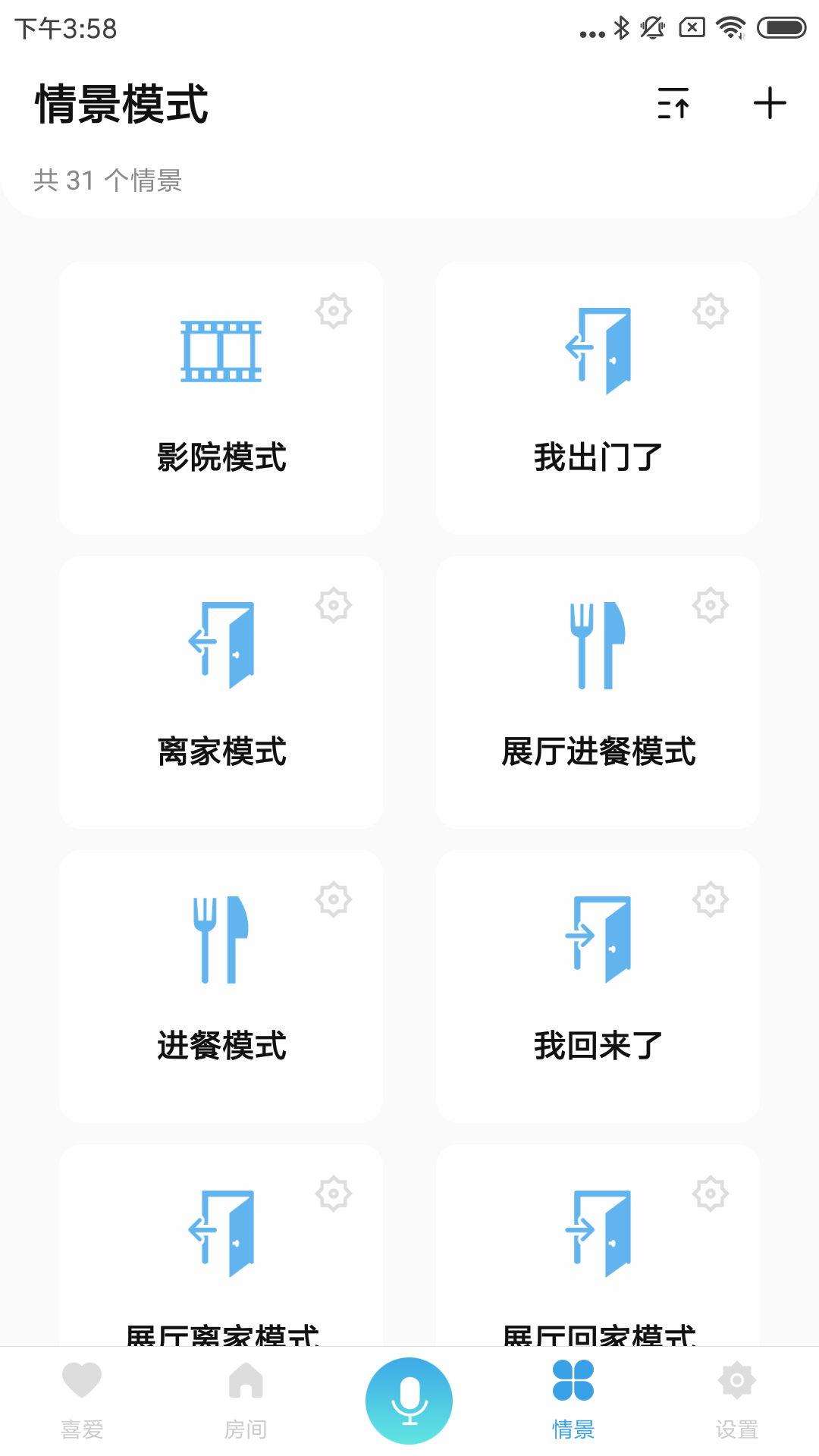This screenshot has height=1456, width=819.
Task: Trigger the 进餐模式 scene
Action: click(x=221, y=987)
